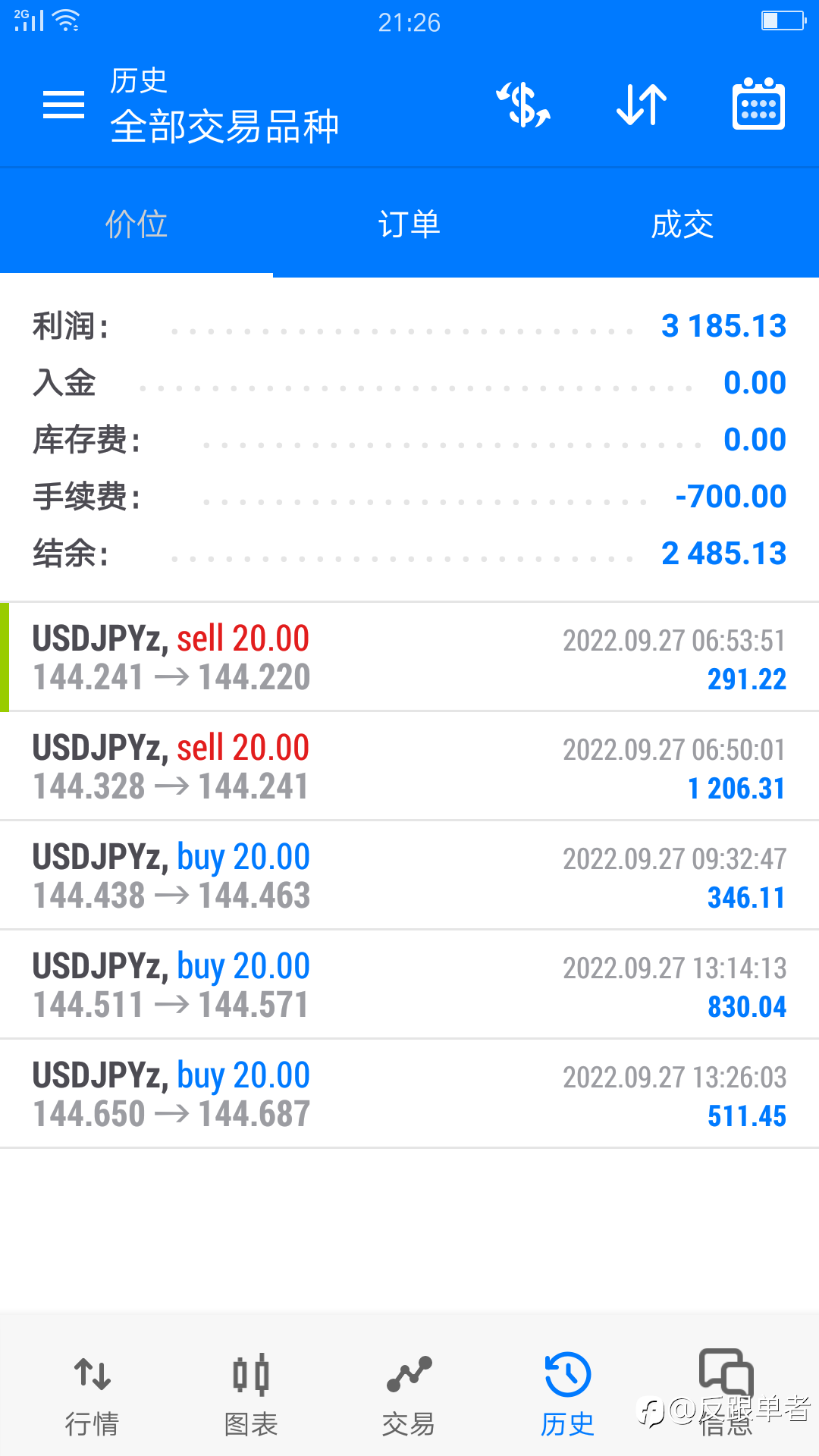819x1456 pixels.
Task: Go to the 信息 messages tab
Action: (726, 1395)
